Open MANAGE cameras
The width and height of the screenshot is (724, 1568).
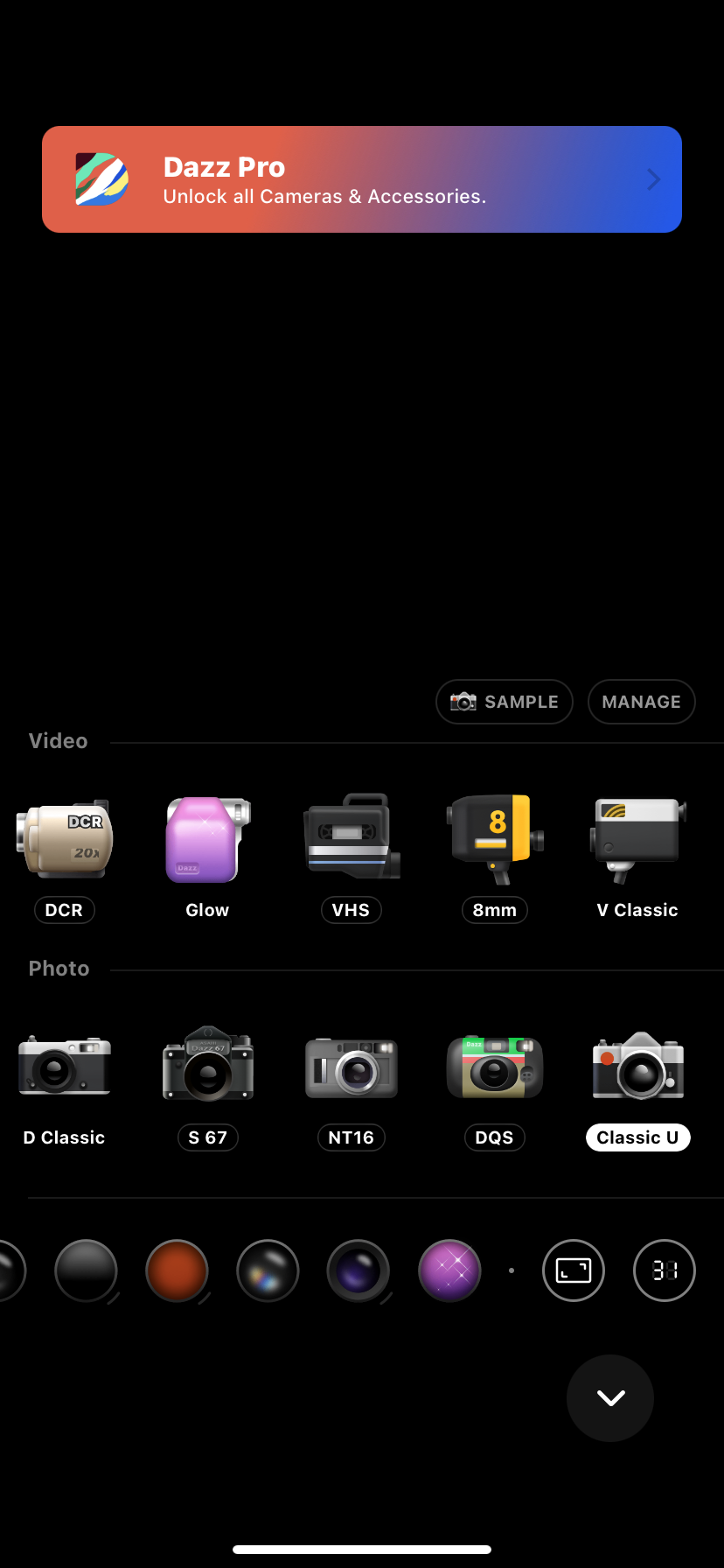(x=641, y=702)
